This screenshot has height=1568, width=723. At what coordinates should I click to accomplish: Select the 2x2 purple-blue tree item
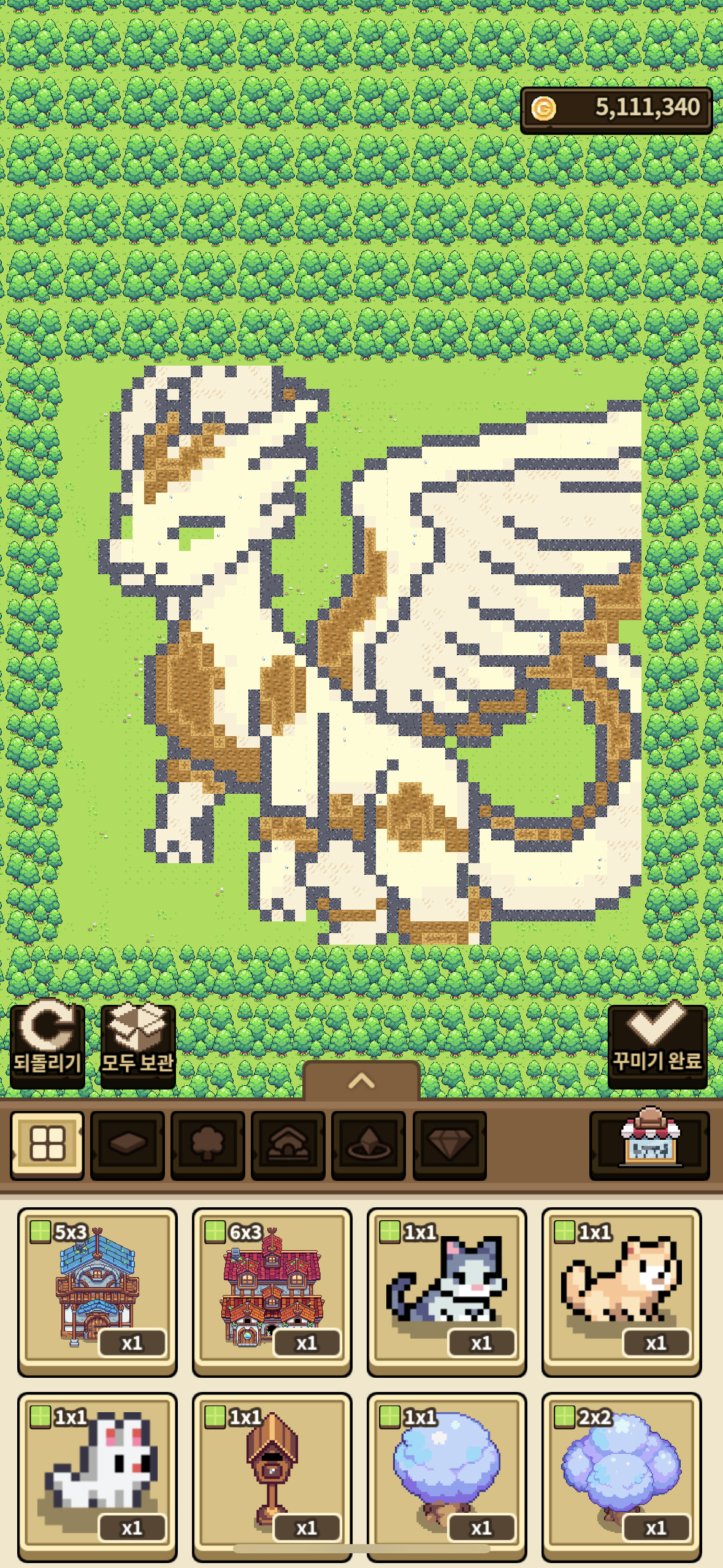[621, 1475]
